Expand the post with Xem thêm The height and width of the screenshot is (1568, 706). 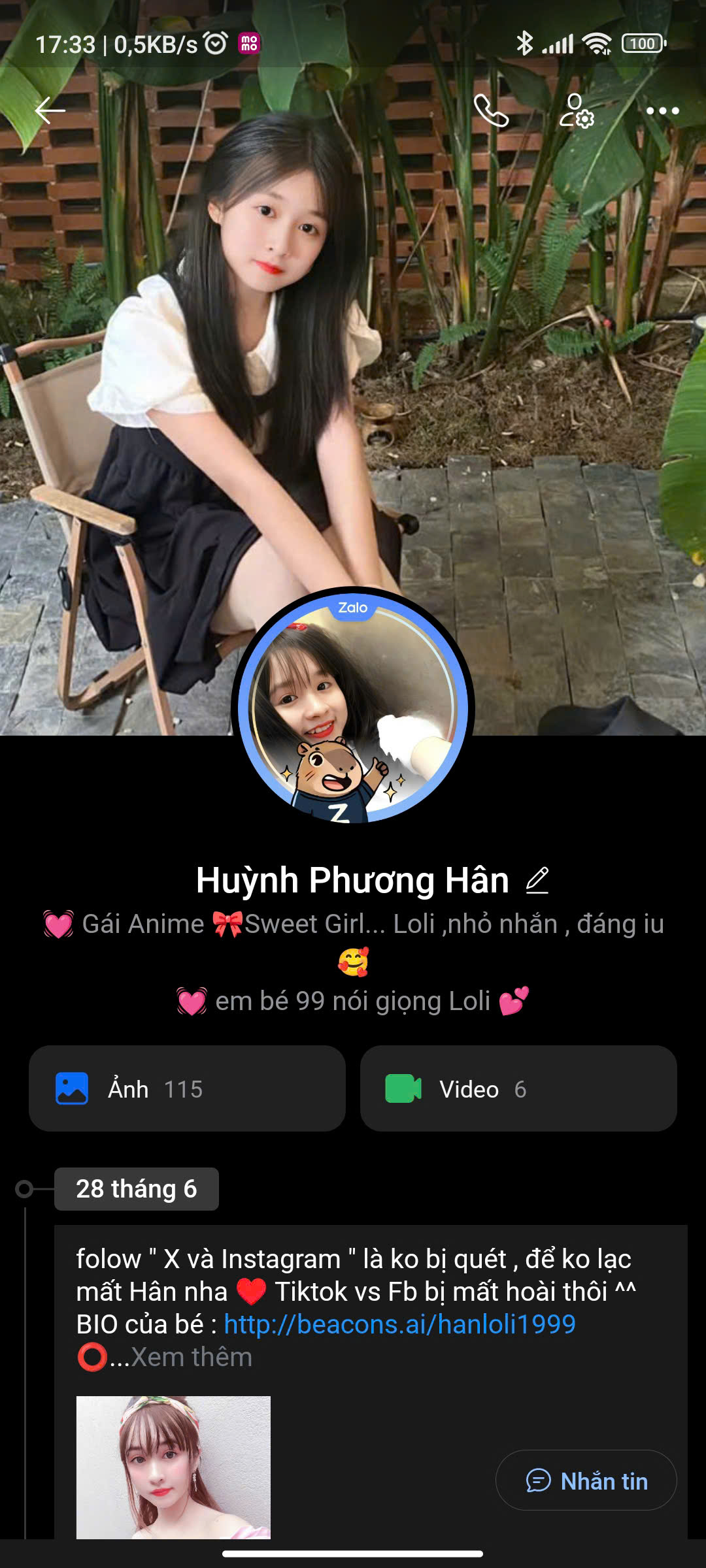[x=191, y=1357]
